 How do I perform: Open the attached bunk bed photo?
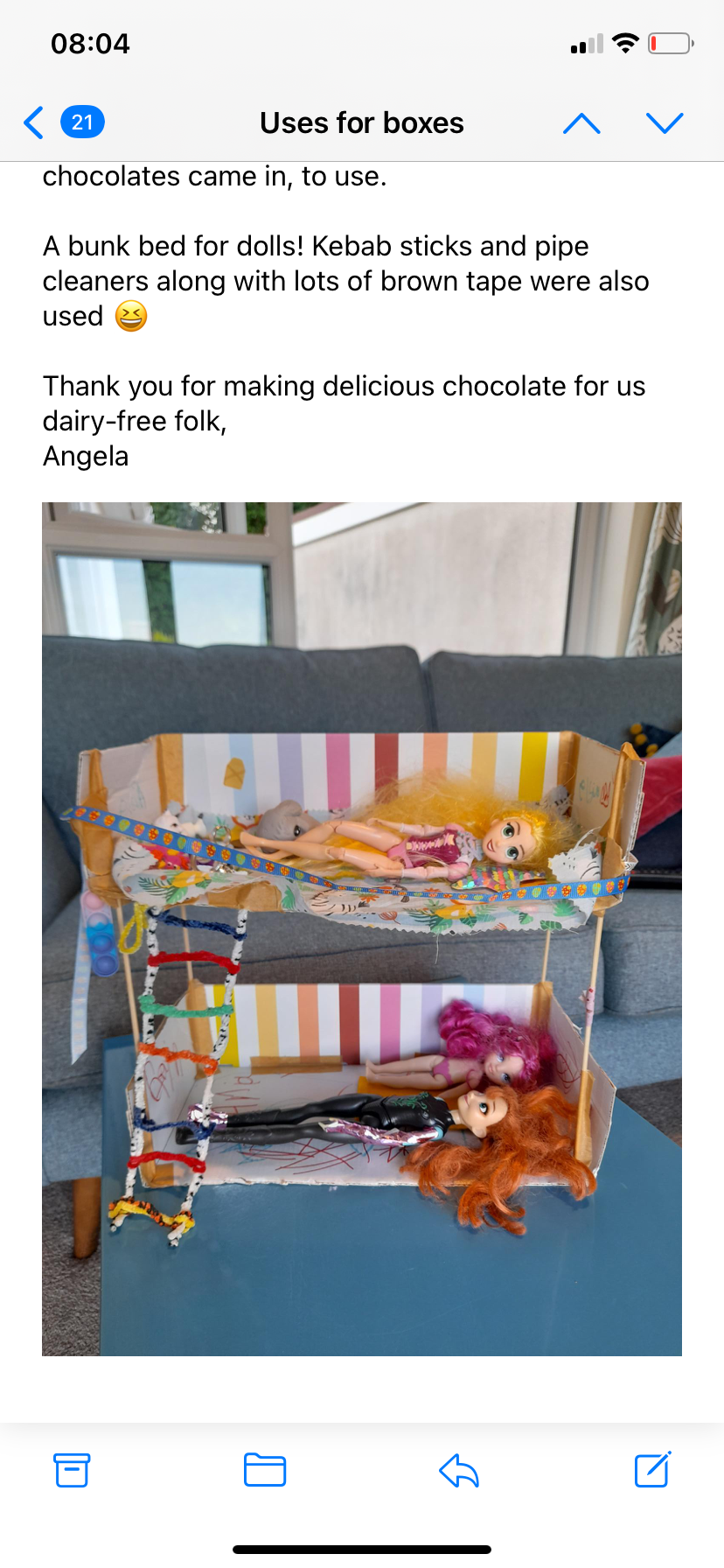point(362,928)
